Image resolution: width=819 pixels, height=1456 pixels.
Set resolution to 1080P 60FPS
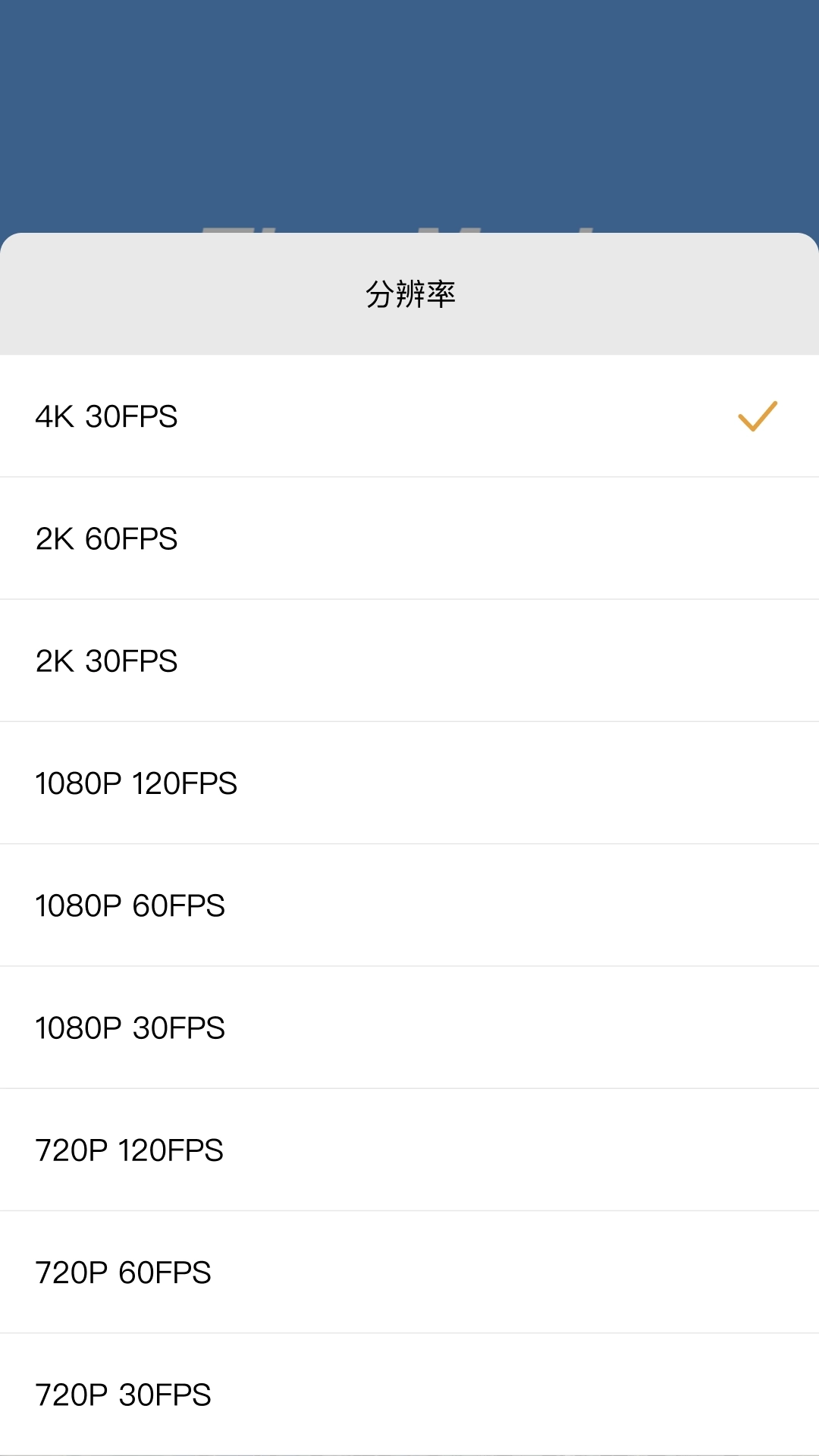point(409,905)
